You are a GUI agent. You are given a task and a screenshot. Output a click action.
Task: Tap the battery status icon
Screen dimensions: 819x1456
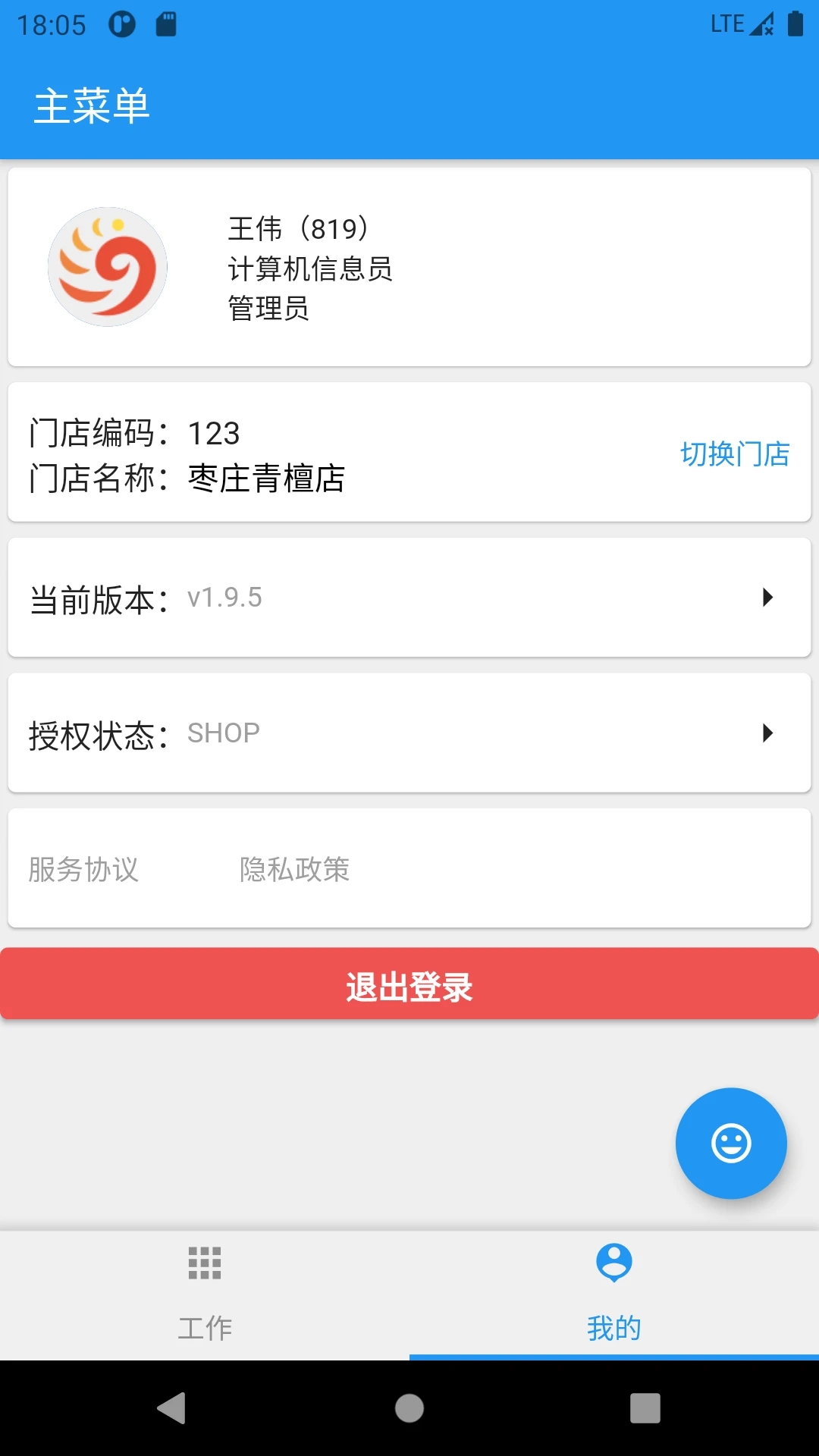[792, 23]
